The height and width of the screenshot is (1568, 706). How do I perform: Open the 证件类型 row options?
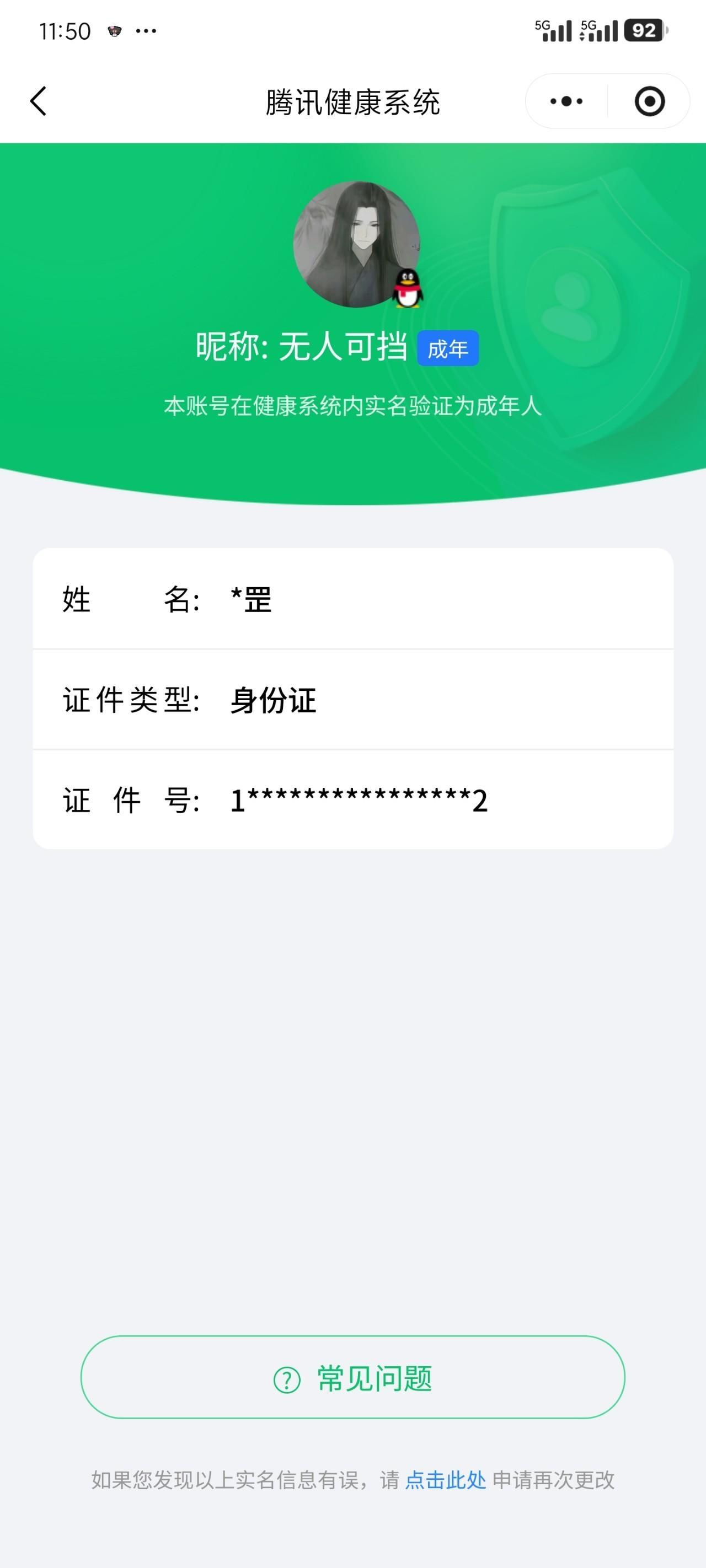[354, 701]
